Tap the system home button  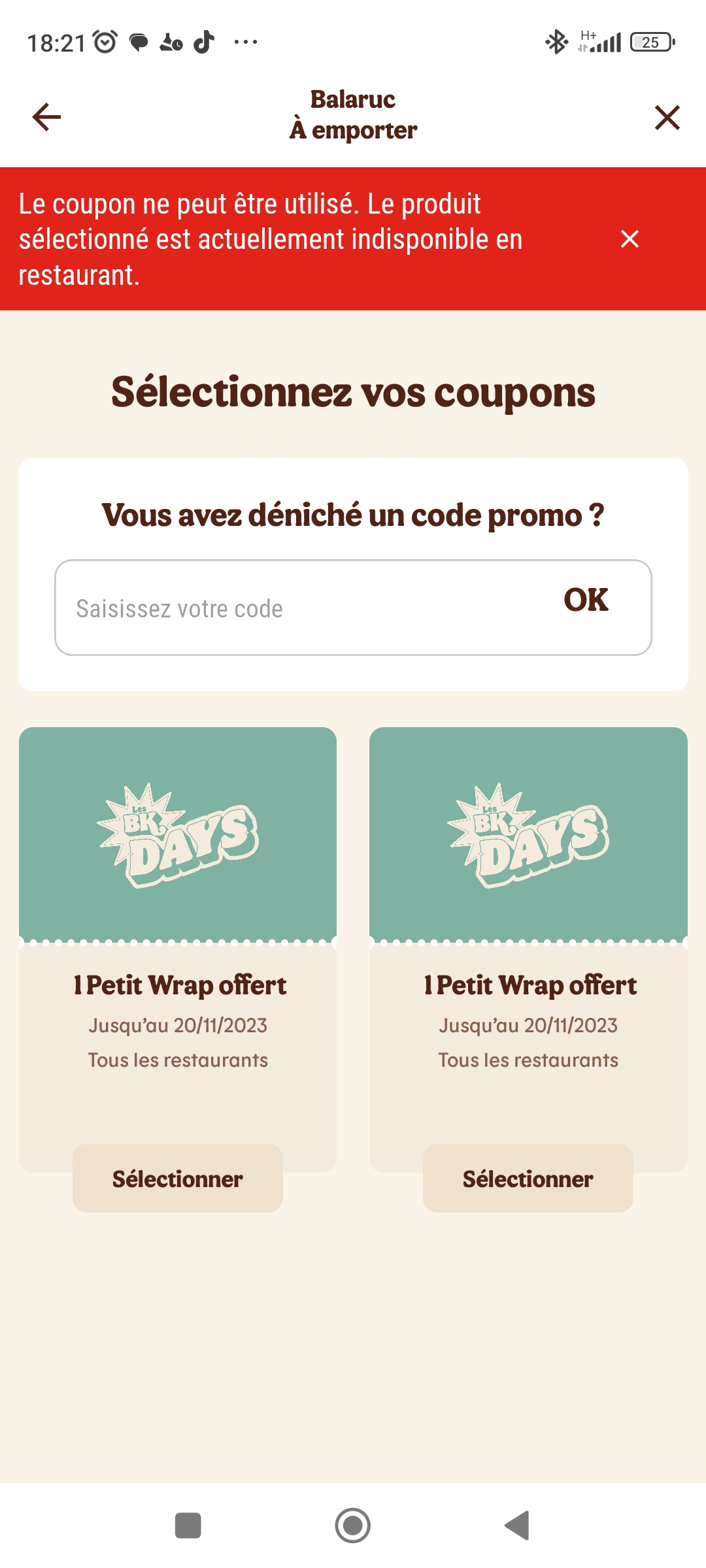353,1526
